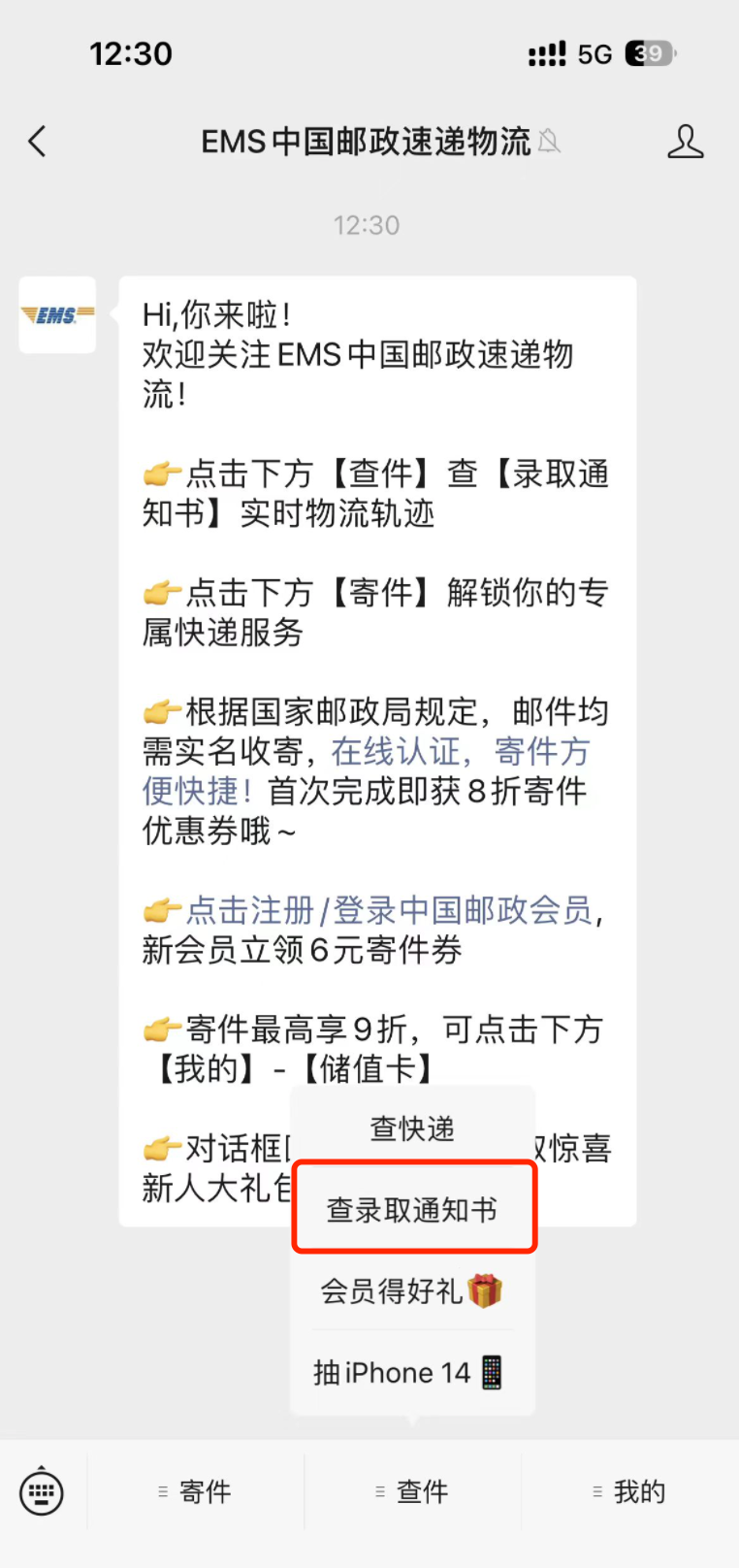The height and width of the screenshot is (1568, 739).
Task: Tap 抽 iPhone 14 menu option
Action: click(412, 1372)
